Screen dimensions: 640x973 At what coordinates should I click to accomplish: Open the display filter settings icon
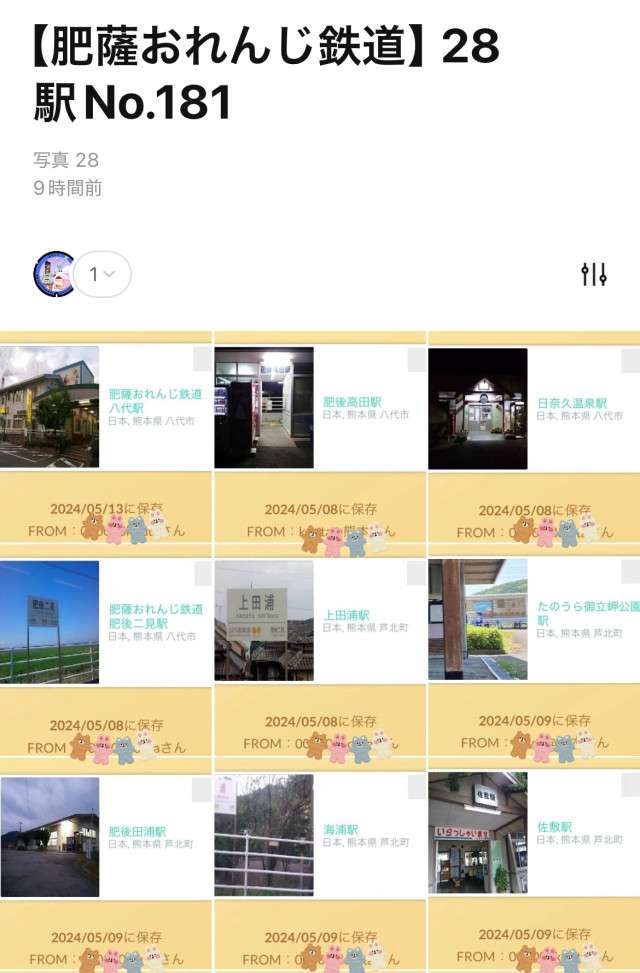(594, 274)
